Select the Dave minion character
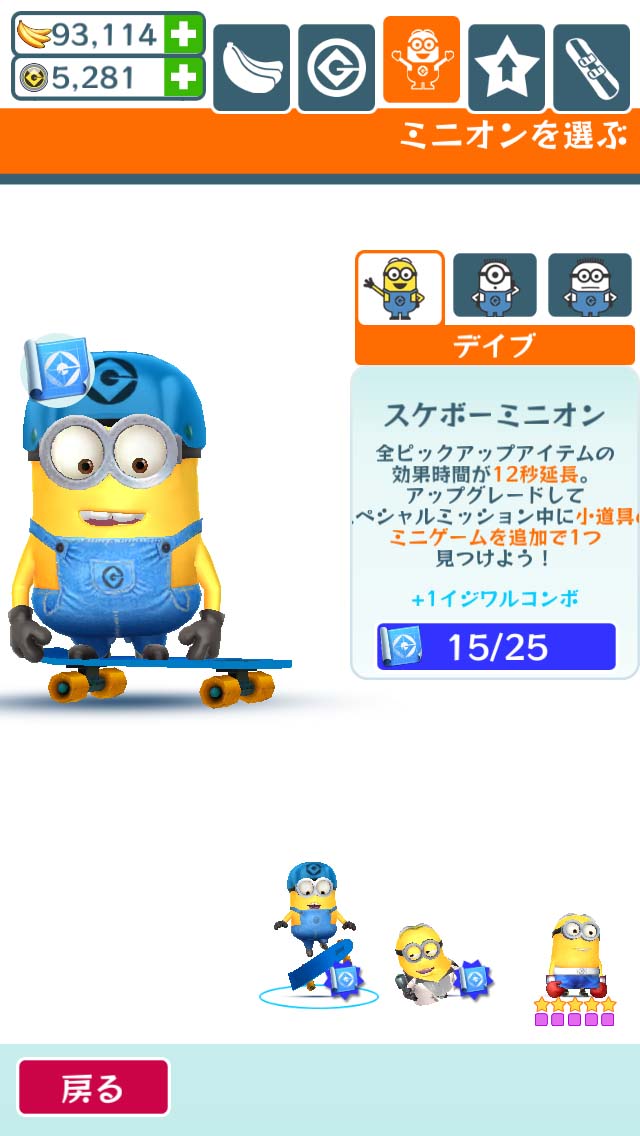Image resolution: width=640 pixels, height=1136 pixels. [x=399, y=287]
